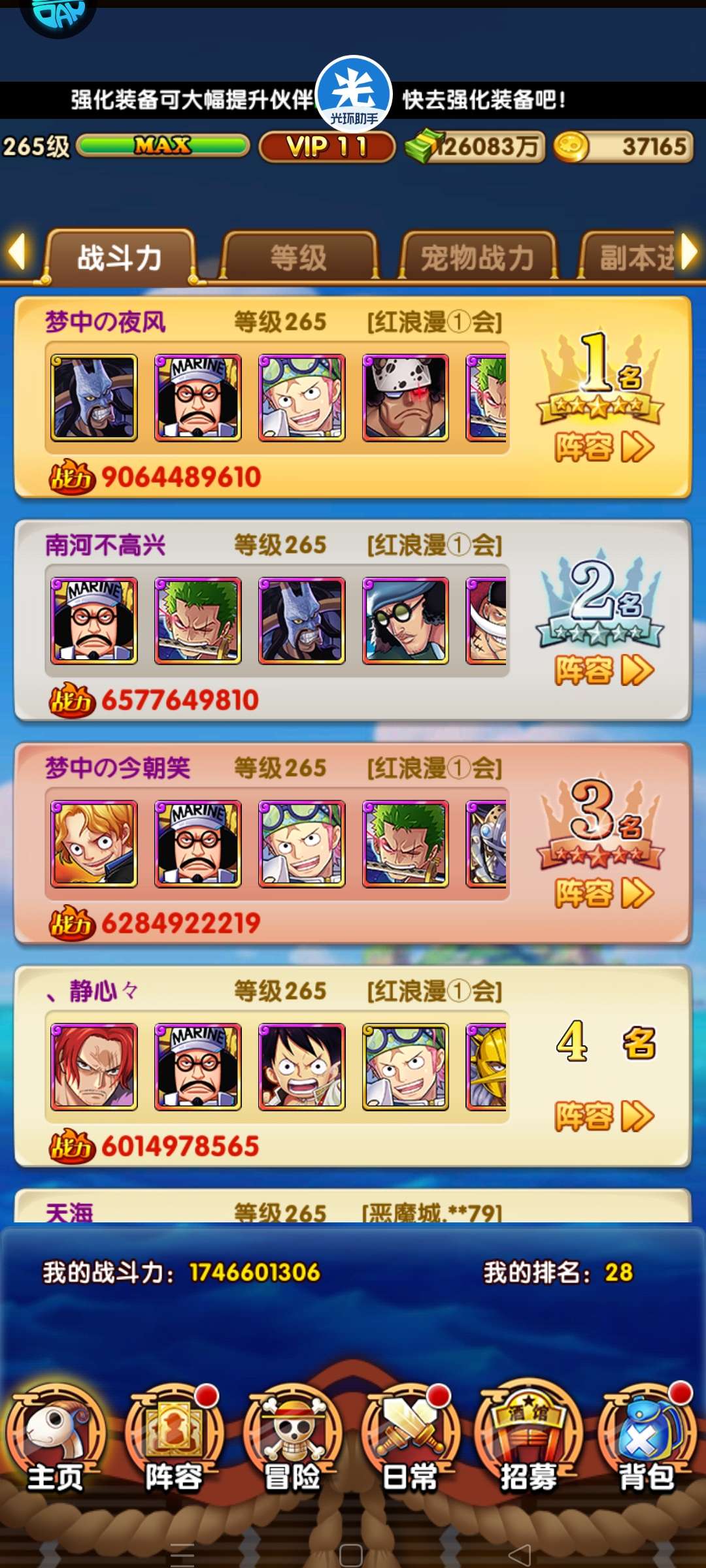Screen dimensions: 706x1568
Task: View 阵容 of rank 4 player 、静心々
Action: (603, 1116)
